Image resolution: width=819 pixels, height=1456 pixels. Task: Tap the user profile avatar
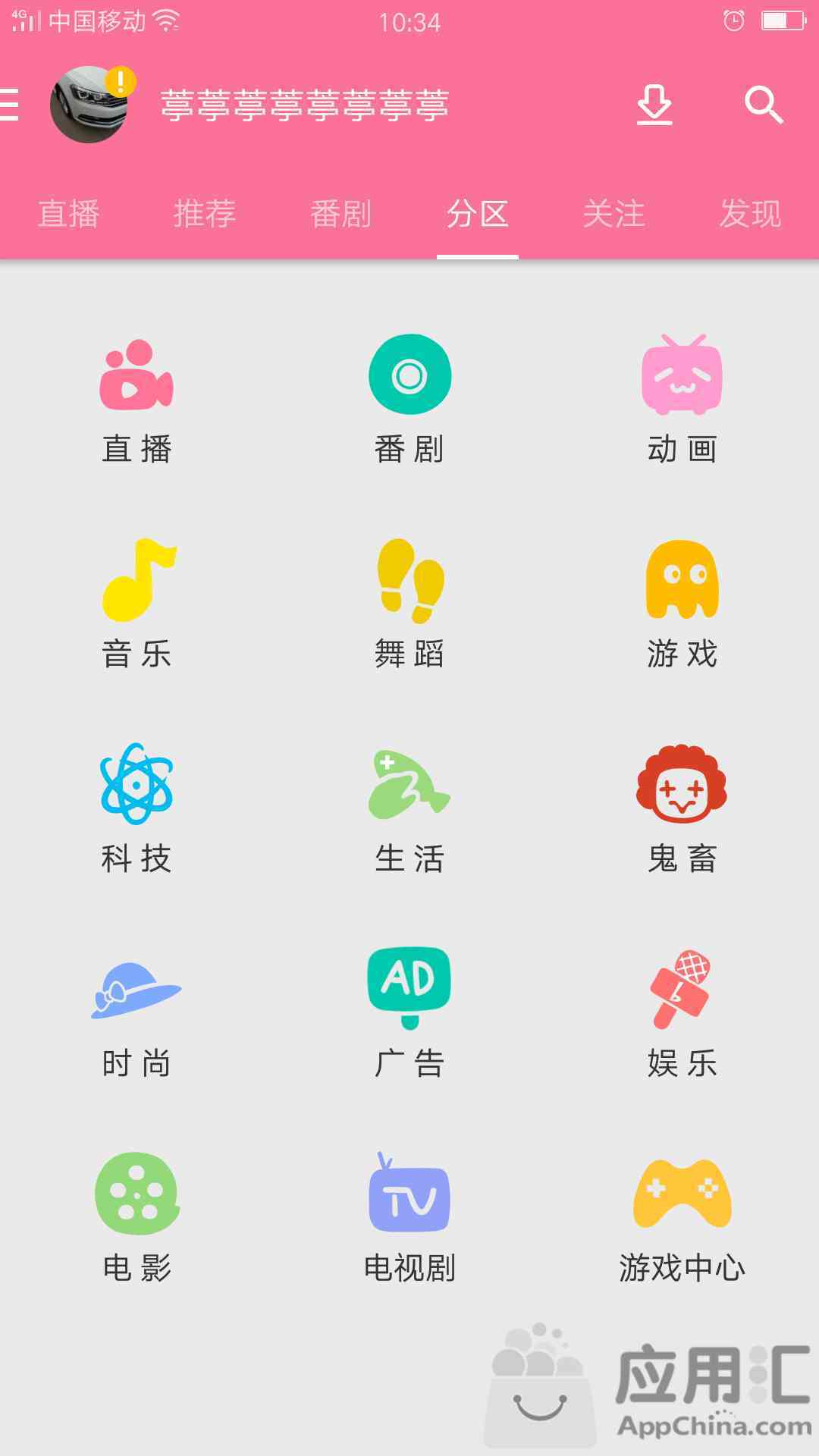(x=89, y=105)
